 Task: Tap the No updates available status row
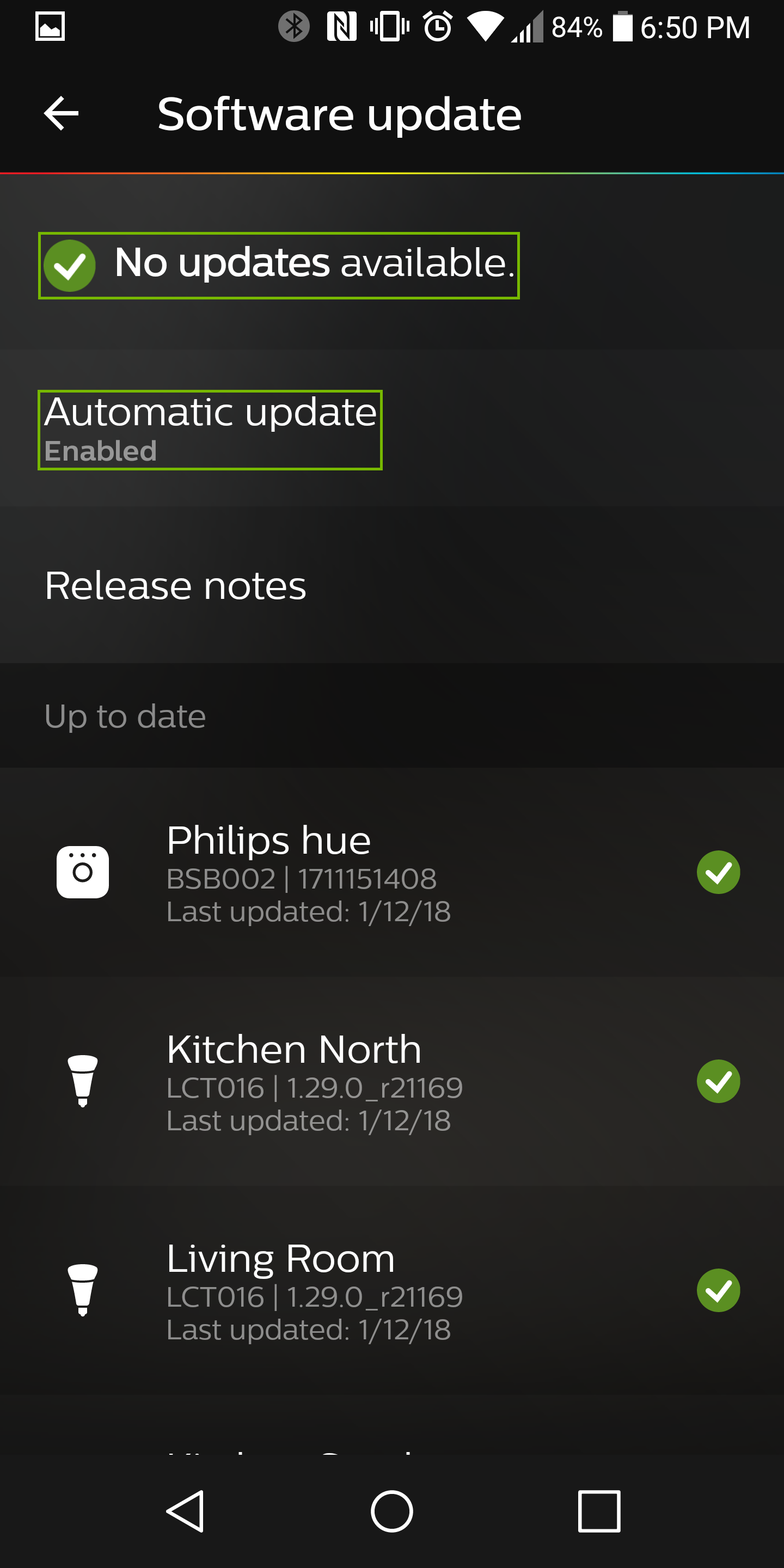click(x=278, y=264)
